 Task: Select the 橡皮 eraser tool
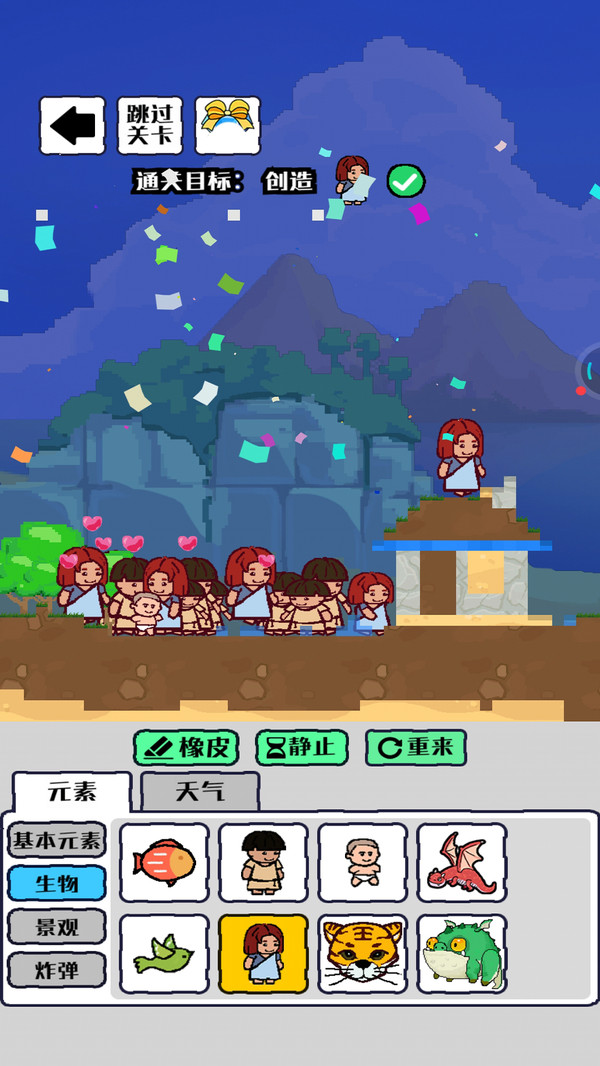[x=187, y=747]
